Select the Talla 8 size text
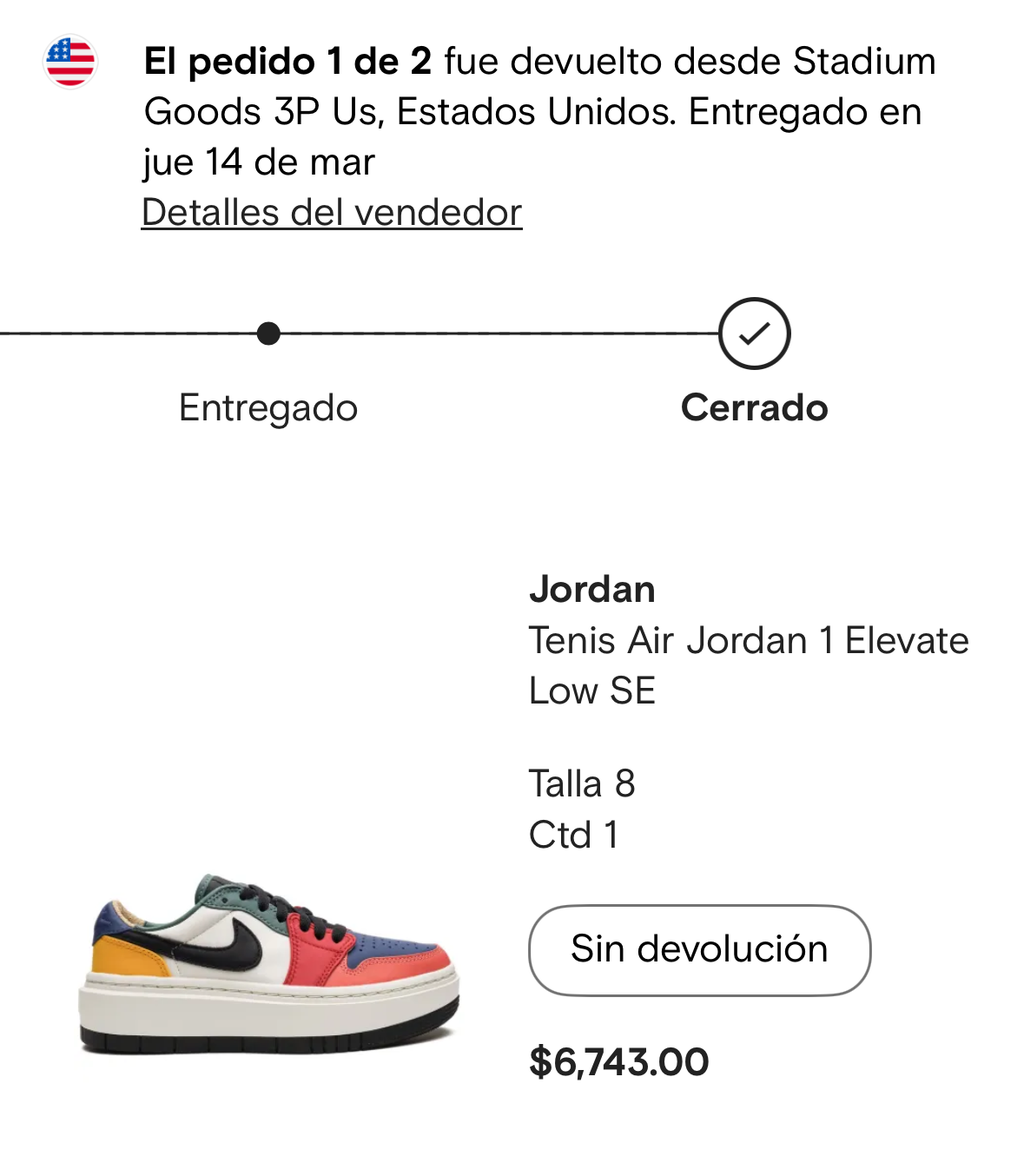 coord(583,783)
